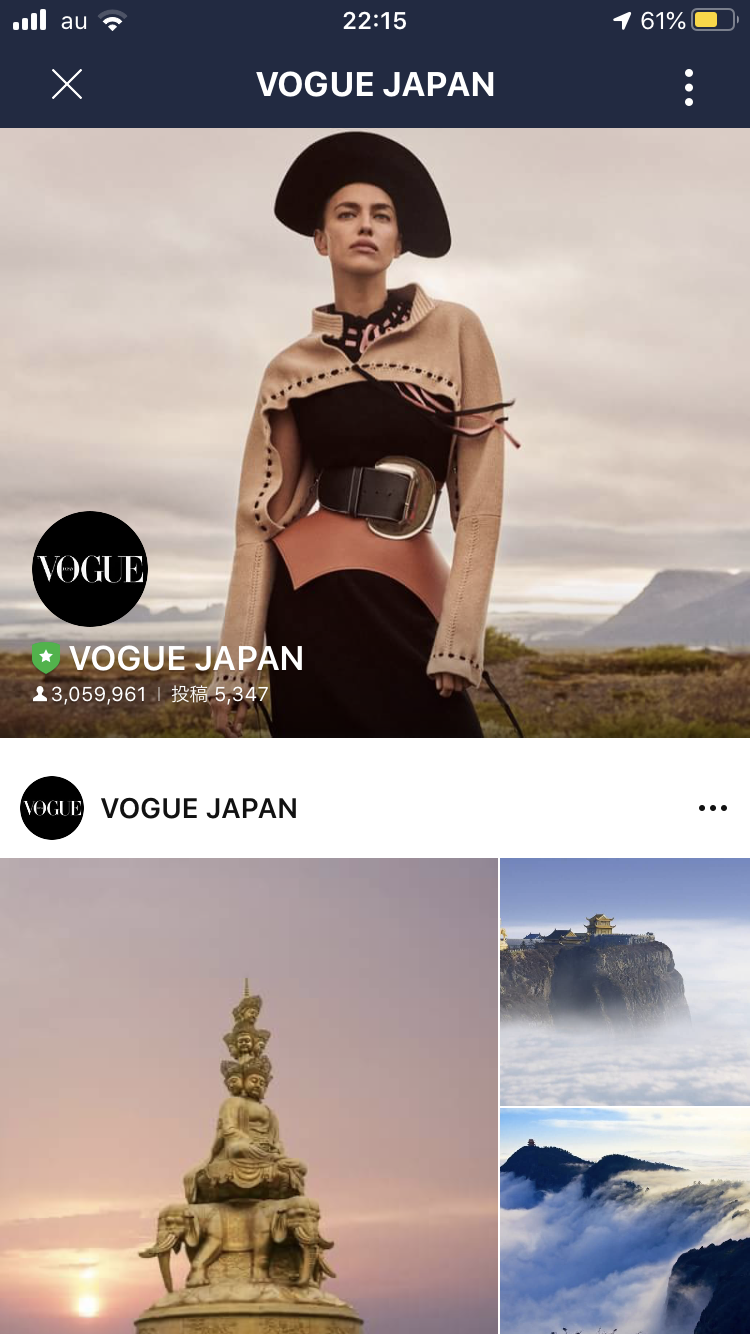Open the VOGUE JAPAN post author name
Image resolution: width=750 pixels, height=1334 pixels.
pos(199,808)
